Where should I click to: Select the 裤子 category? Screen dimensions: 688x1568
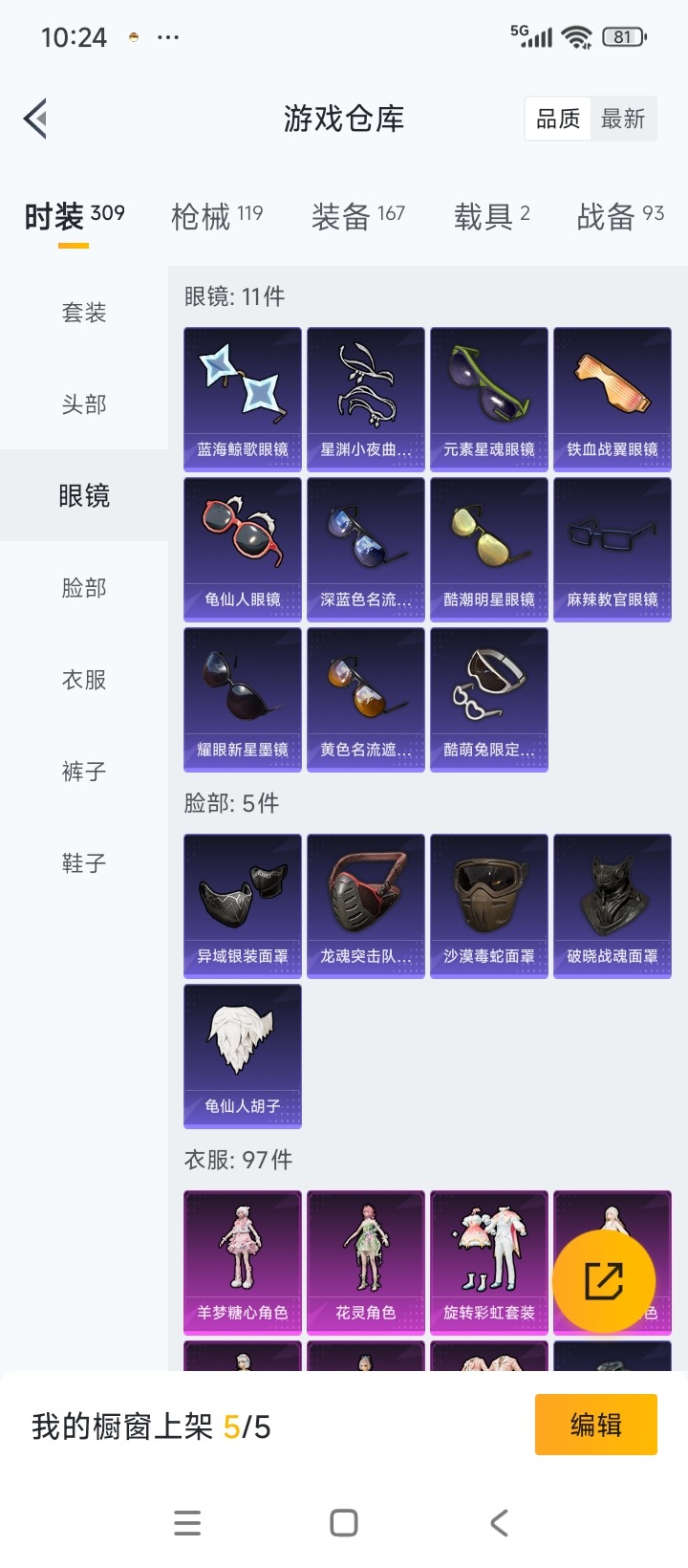[84, 772]
